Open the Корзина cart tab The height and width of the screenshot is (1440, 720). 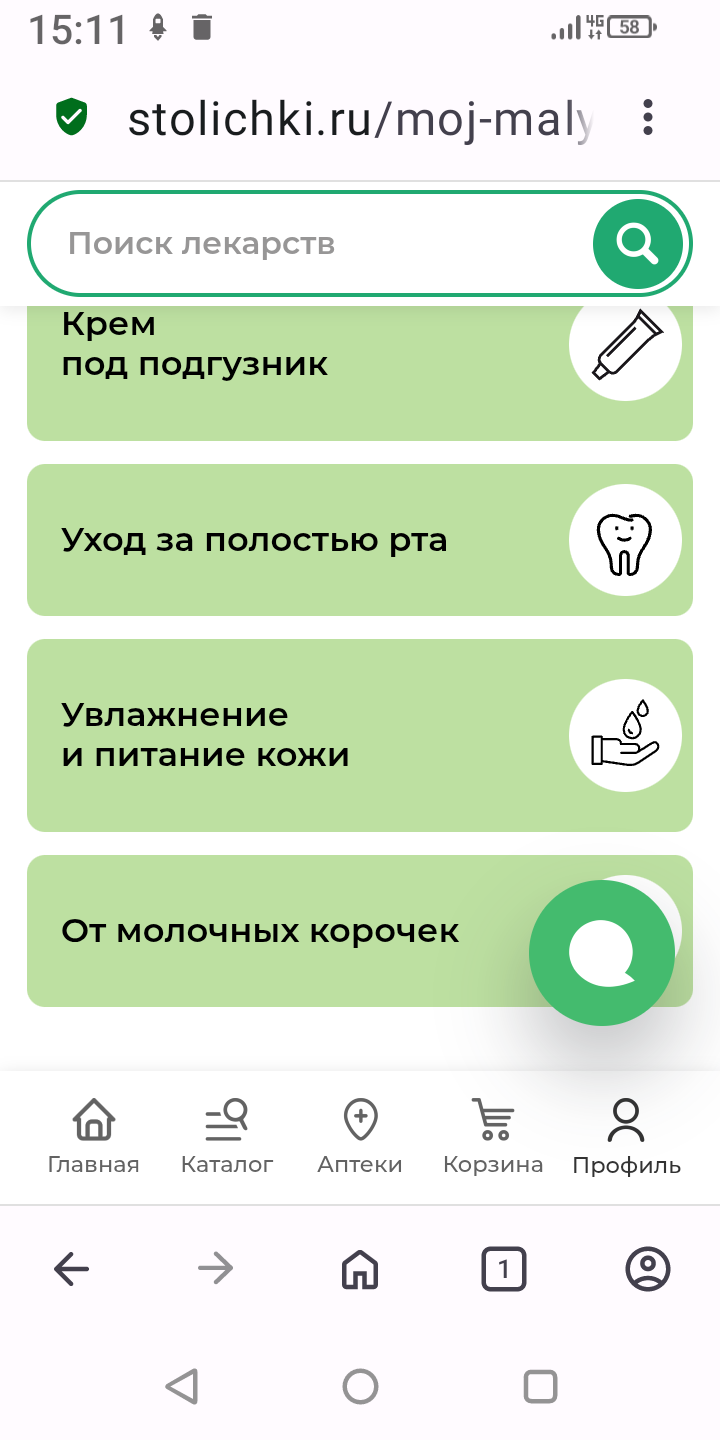493,1137
